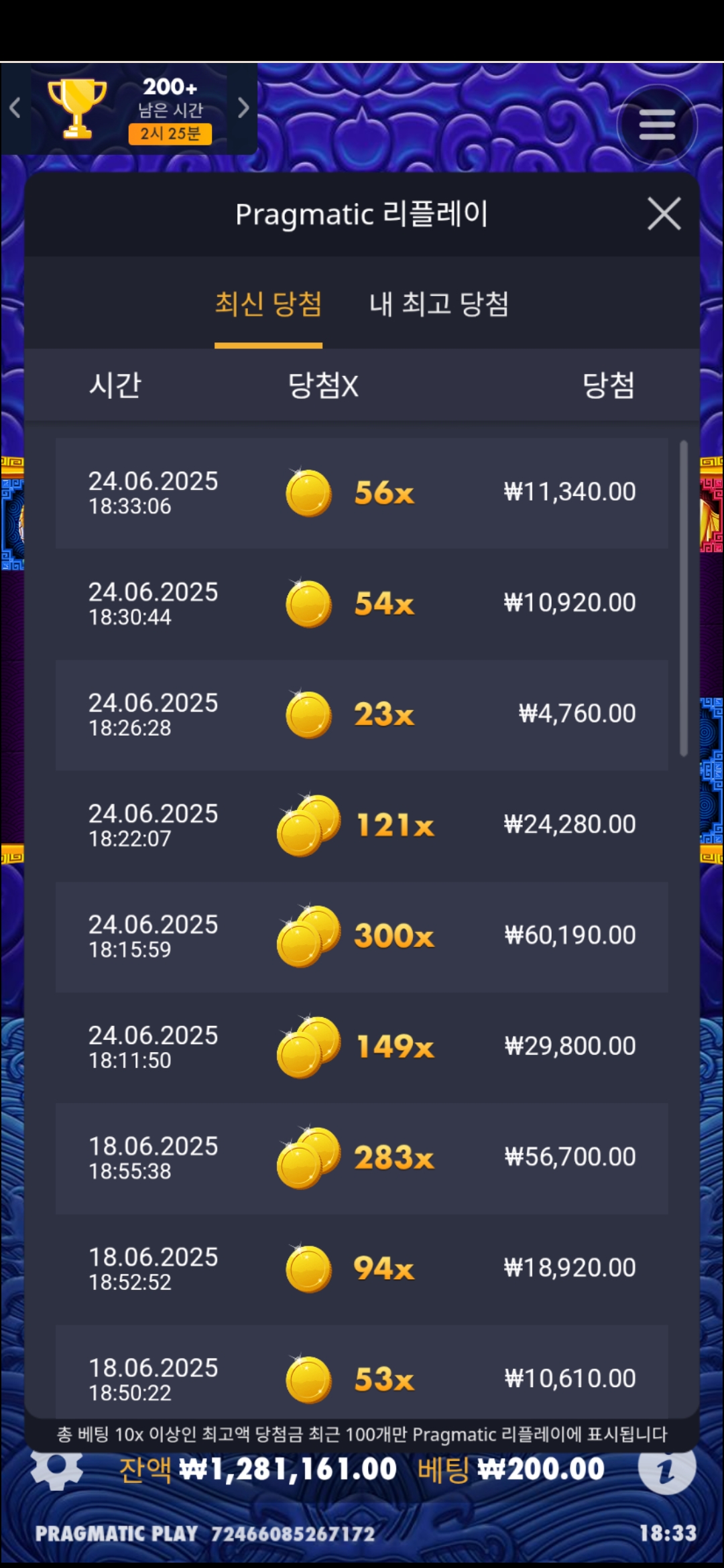This screenshot has width=724, height=1568.
Task: Go to next tournament banner
Action: (243, 108)
